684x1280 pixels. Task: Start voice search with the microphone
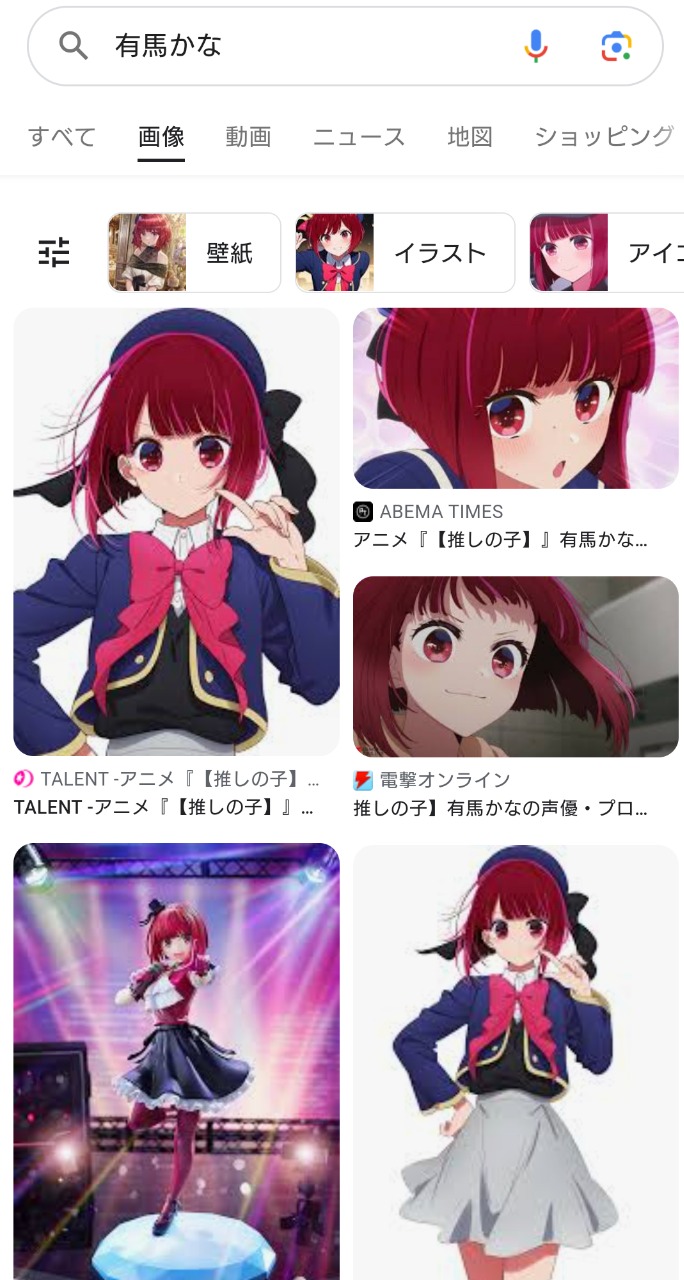[536, 46]
